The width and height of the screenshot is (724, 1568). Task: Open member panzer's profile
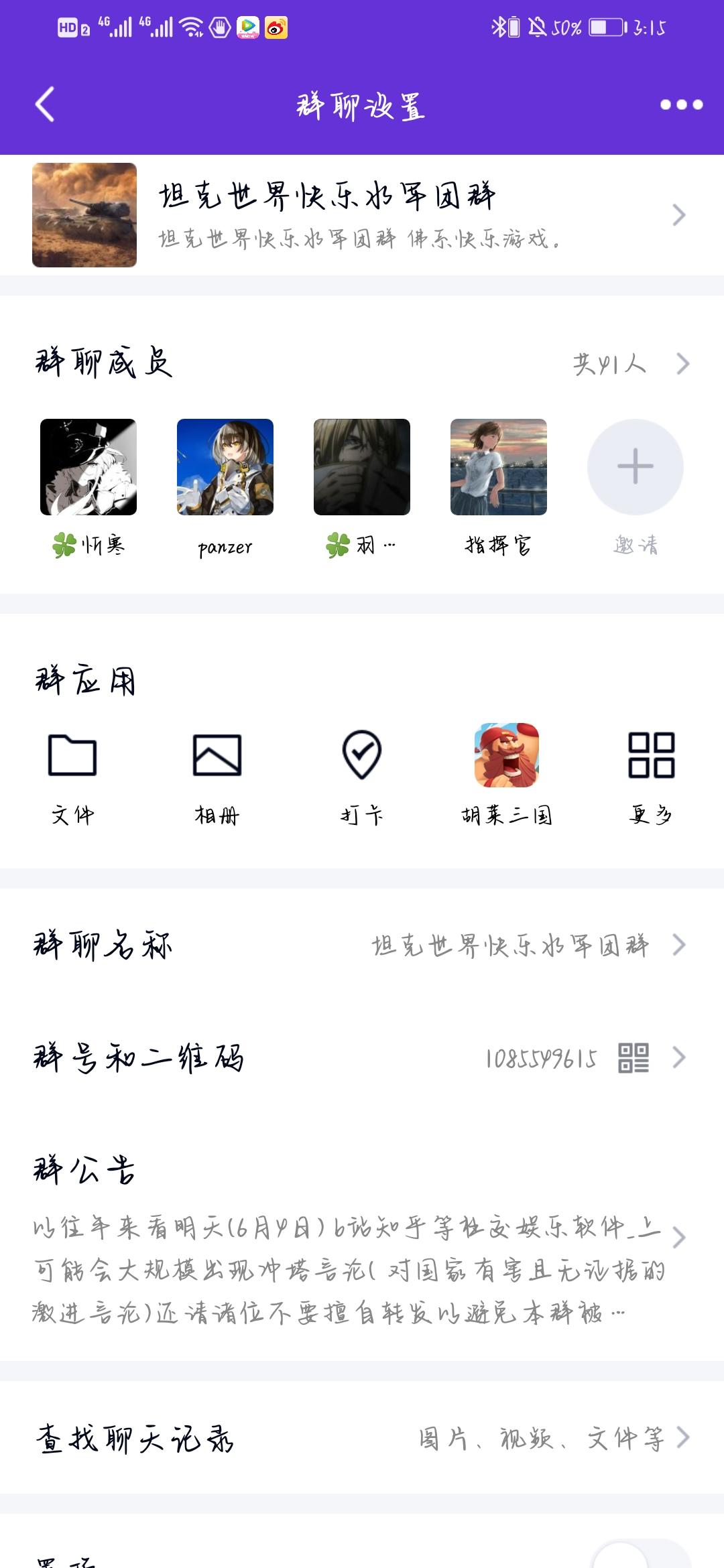pyautogui.click(x=225, y=467)
